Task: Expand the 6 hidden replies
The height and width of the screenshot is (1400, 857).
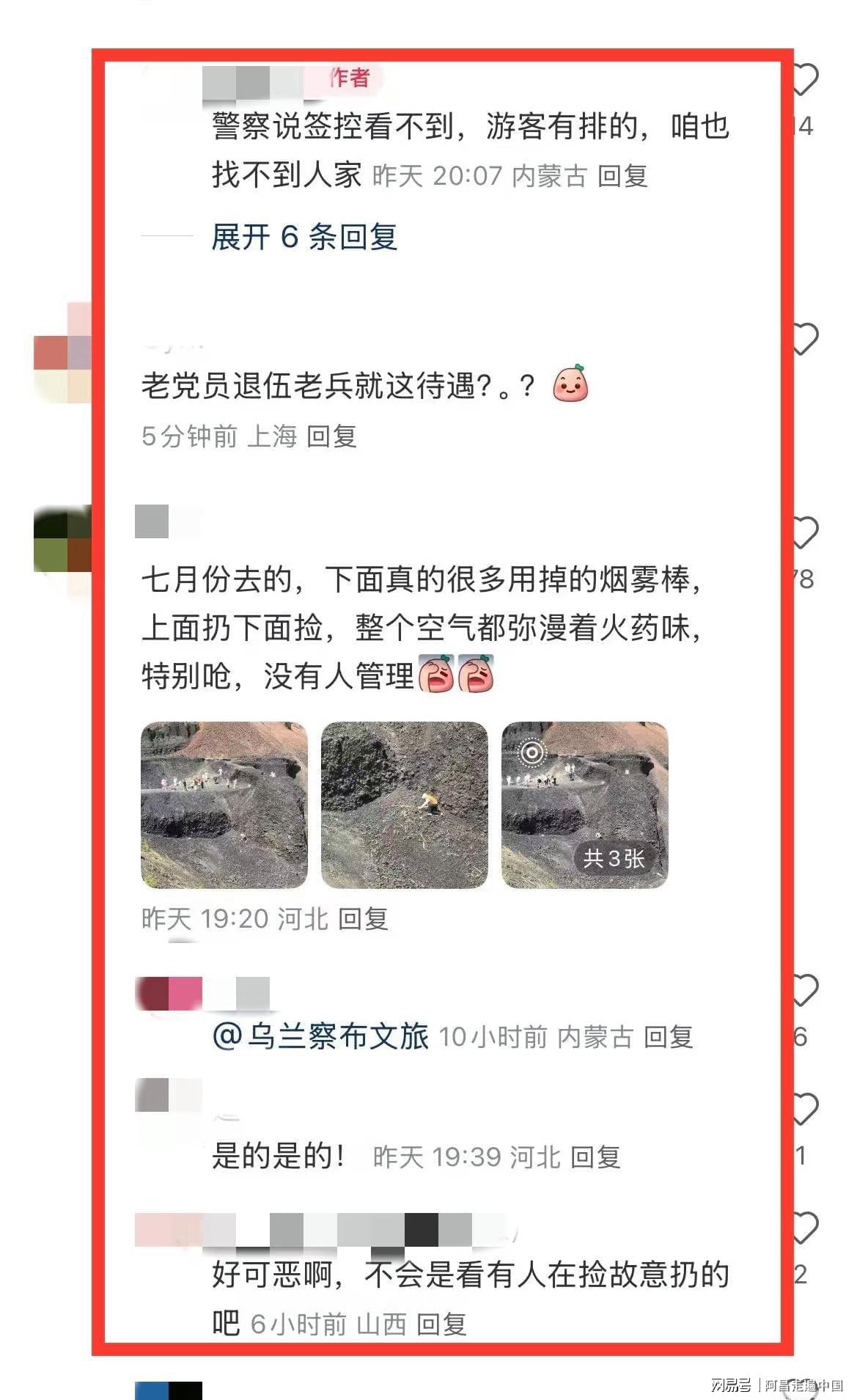Action: coord(304,237)
